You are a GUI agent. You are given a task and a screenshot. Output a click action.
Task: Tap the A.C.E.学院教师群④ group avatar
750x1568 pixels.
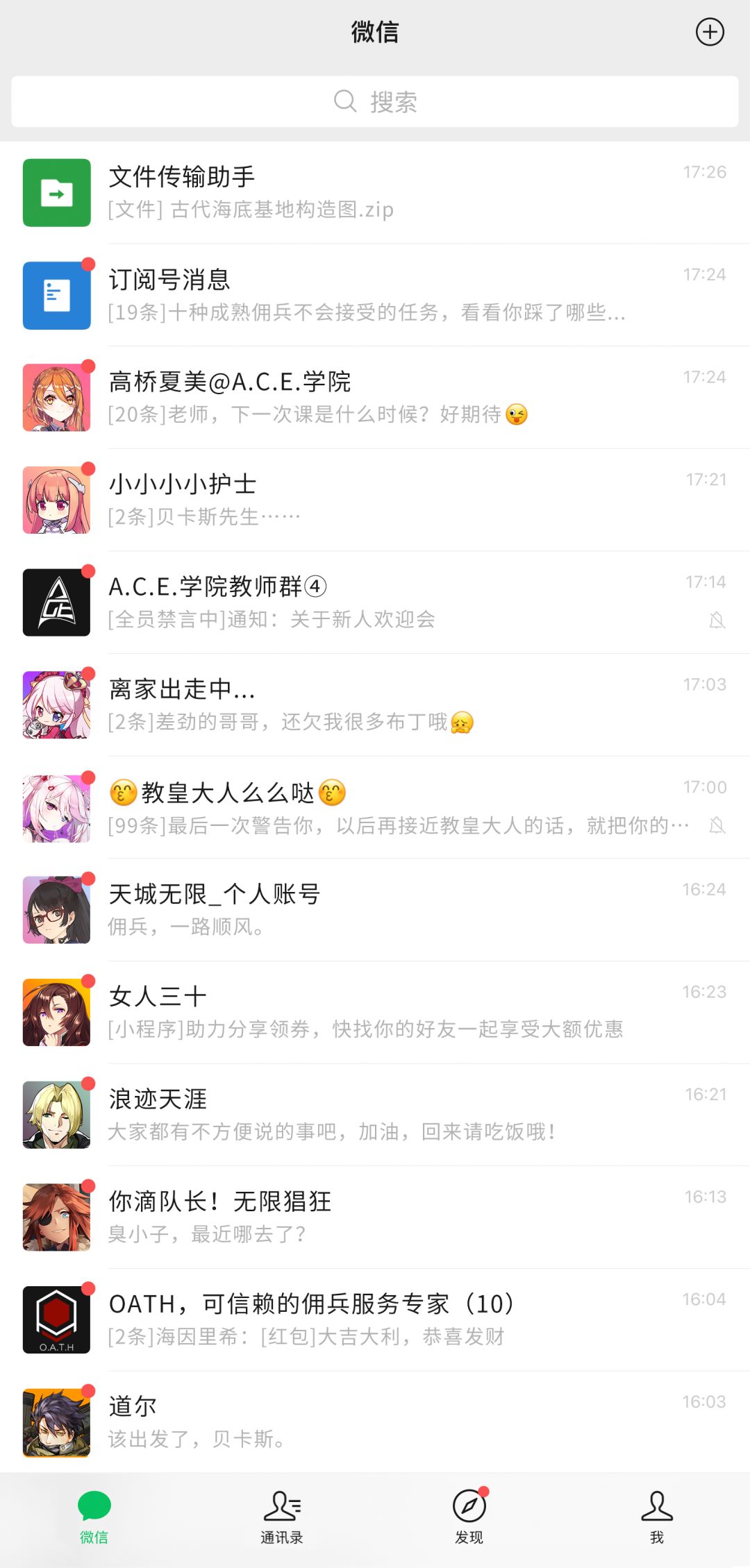[56, 602]
